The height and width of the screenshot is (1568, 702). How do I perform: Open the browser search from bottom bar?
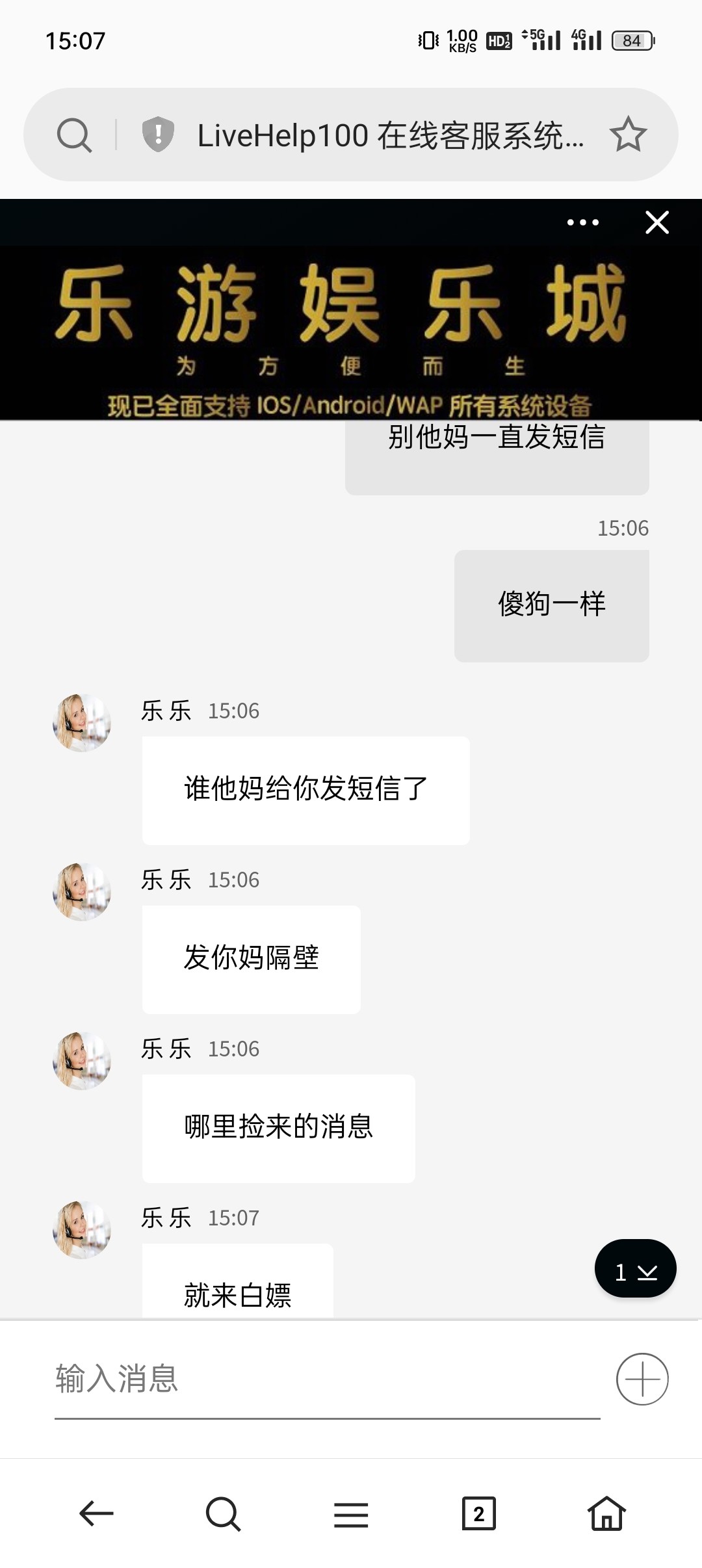point(223,1513)
